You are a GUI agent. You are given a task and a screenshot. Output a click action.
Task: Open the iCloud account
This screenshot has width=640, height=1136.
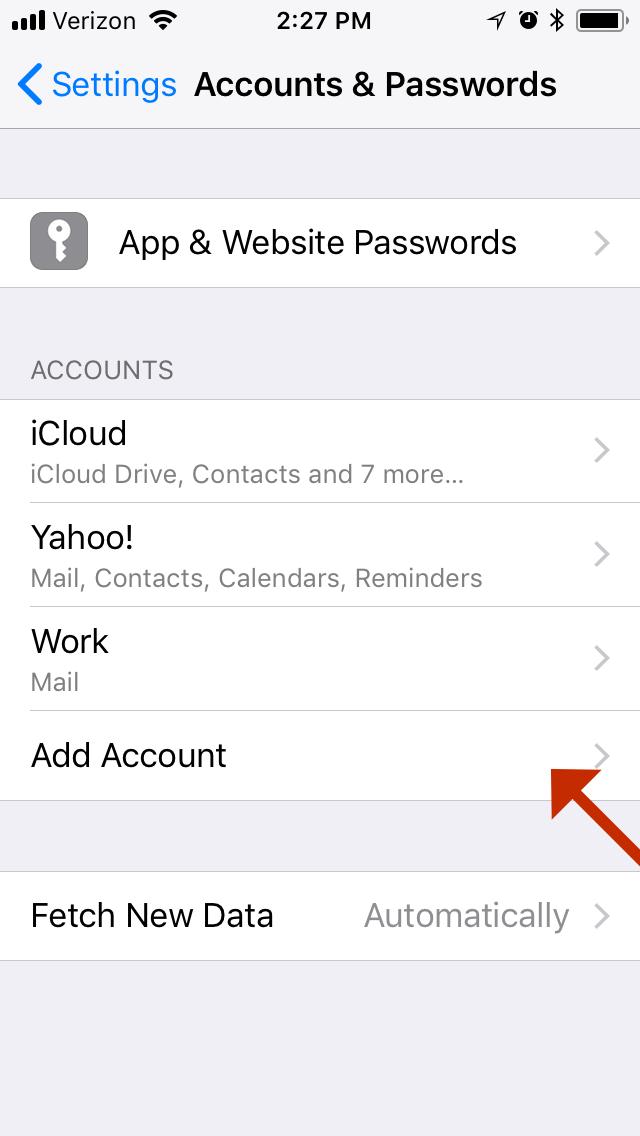tap(320, 451)
